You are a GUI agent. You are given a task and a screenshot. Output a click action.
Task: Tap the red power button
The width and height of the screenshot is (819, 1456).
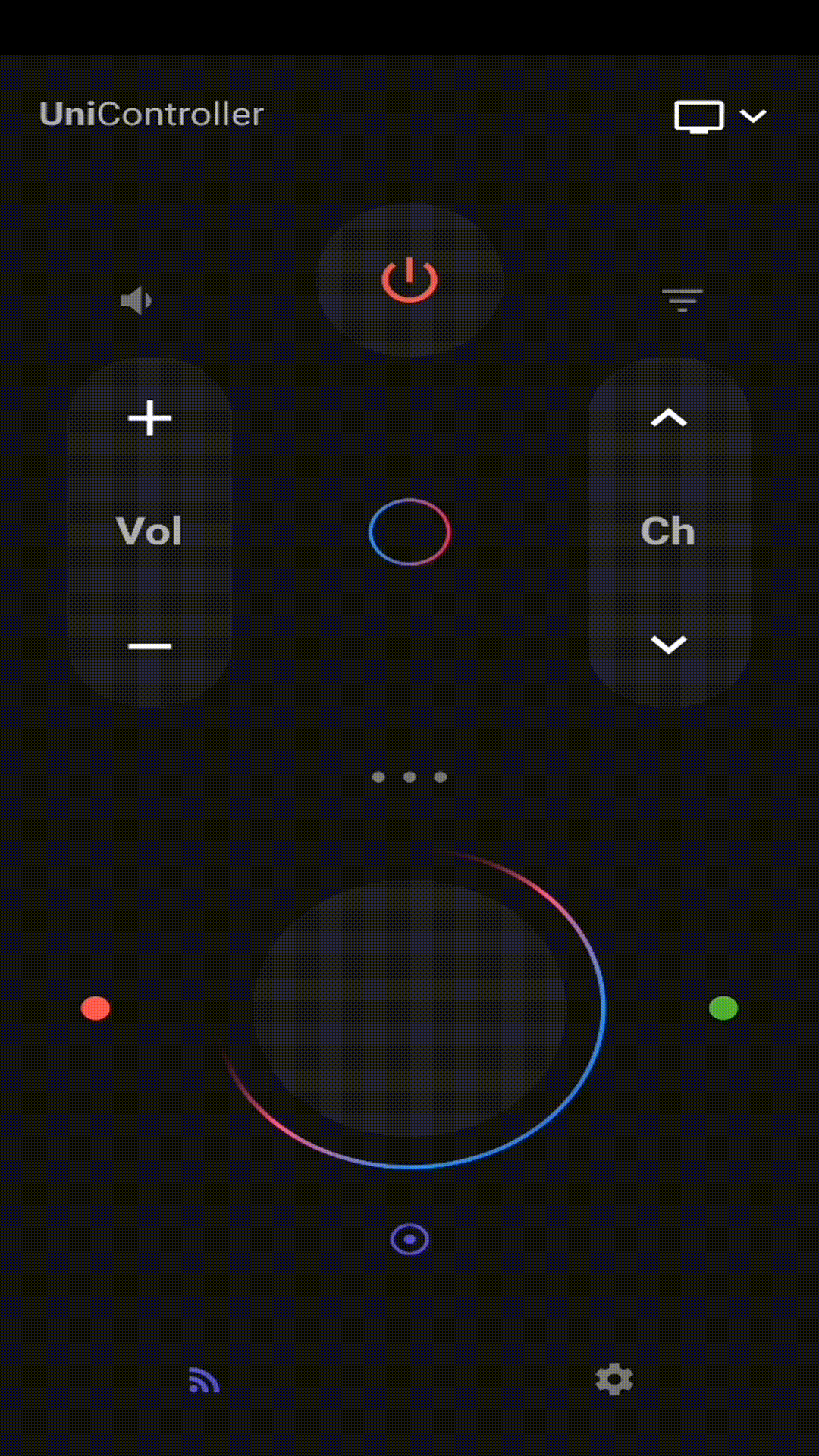409,280
